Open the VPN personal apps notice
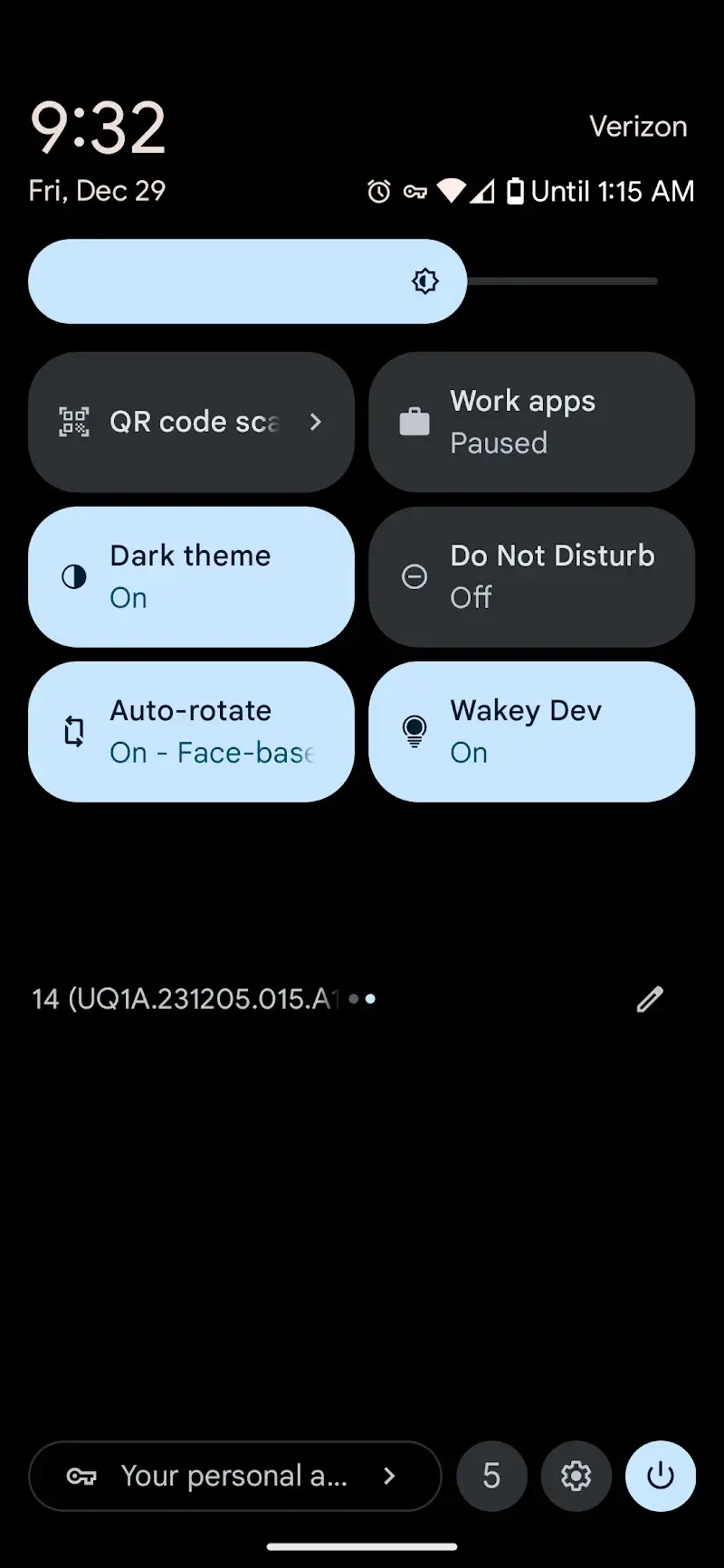This screenshot has width=724, height=1568. pos(234,1476)
